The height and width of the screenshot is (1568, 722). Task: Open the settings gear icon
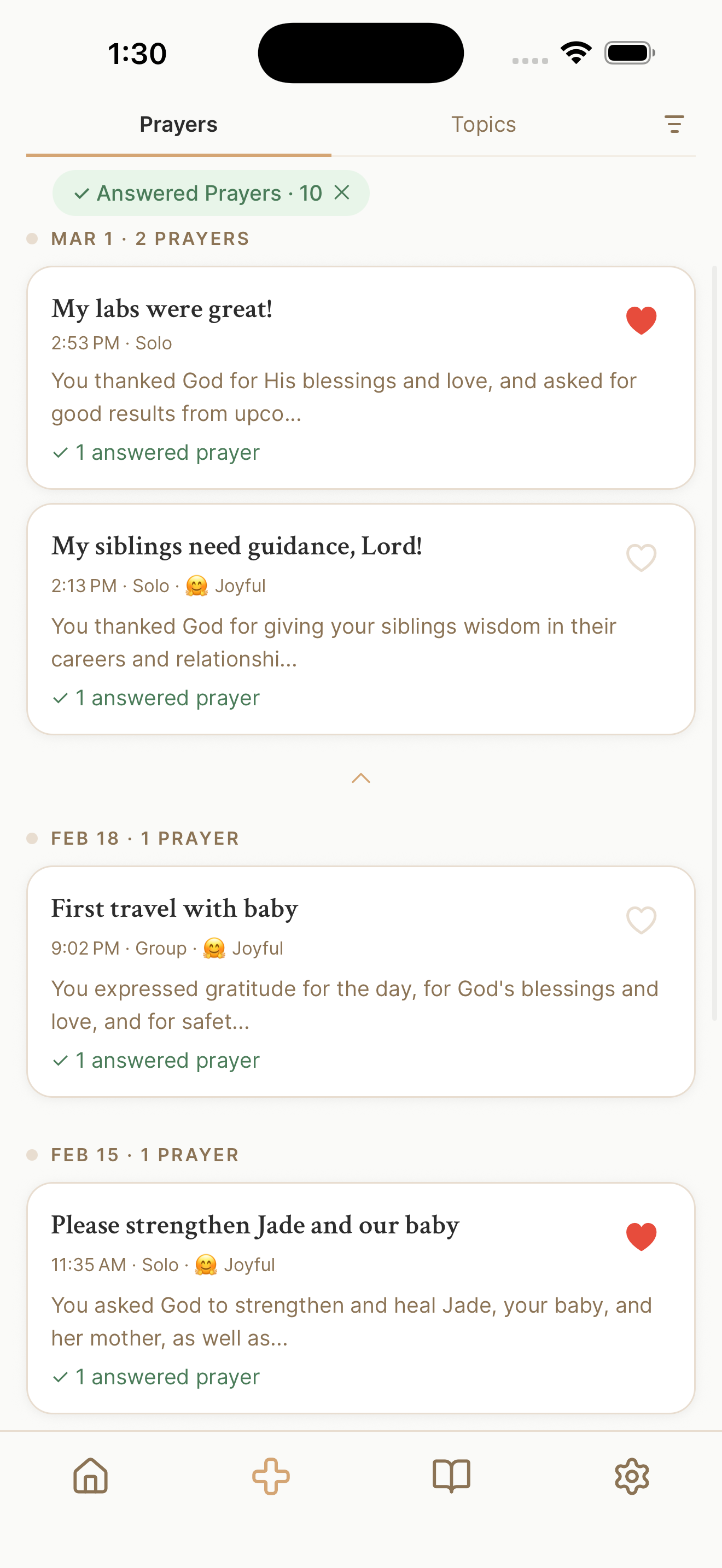point(632,1476)
